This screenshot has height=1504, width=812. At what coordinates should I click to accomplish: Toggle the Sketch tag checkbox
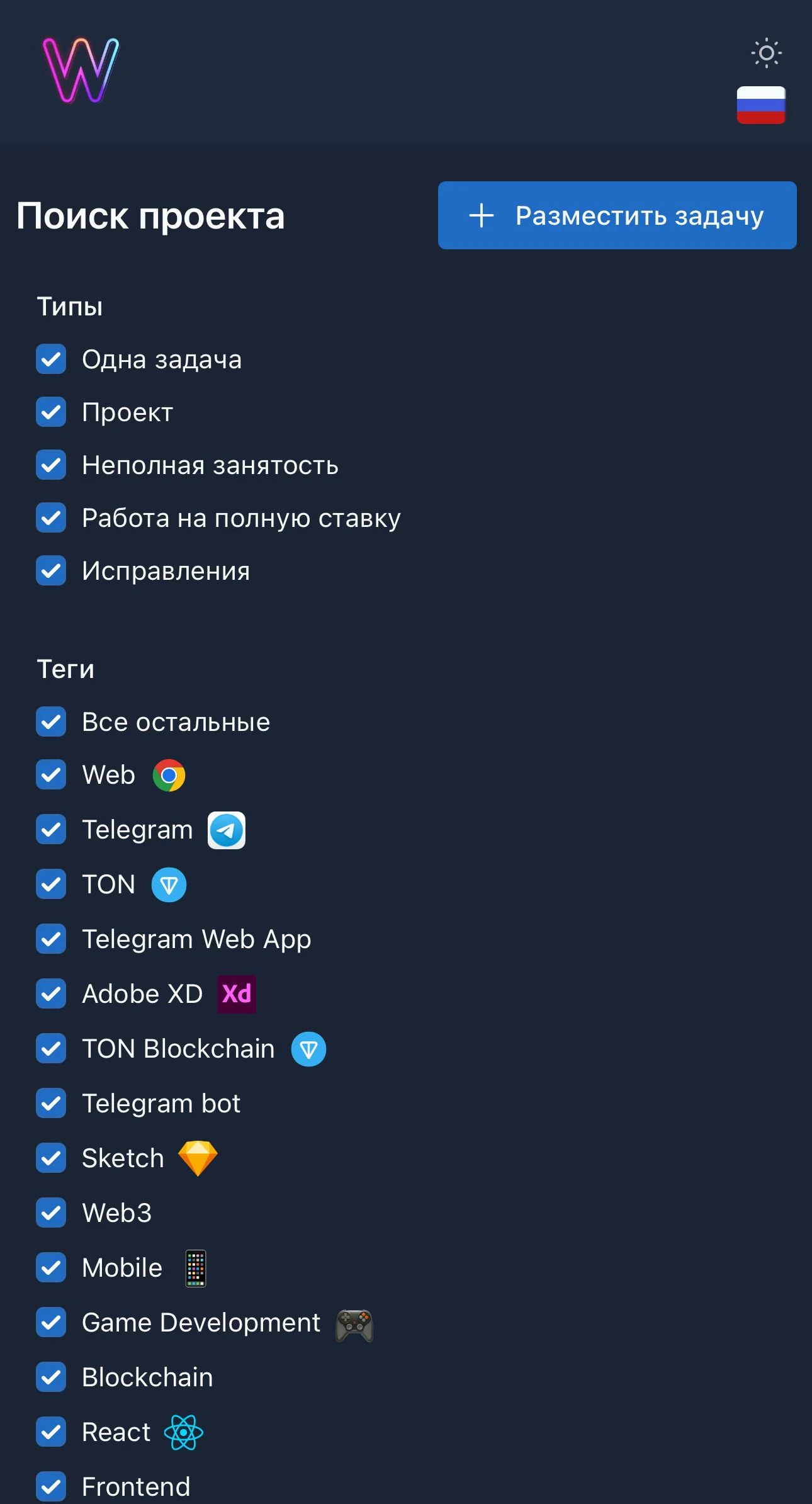pyautogui.click(x=51, y=1158)
